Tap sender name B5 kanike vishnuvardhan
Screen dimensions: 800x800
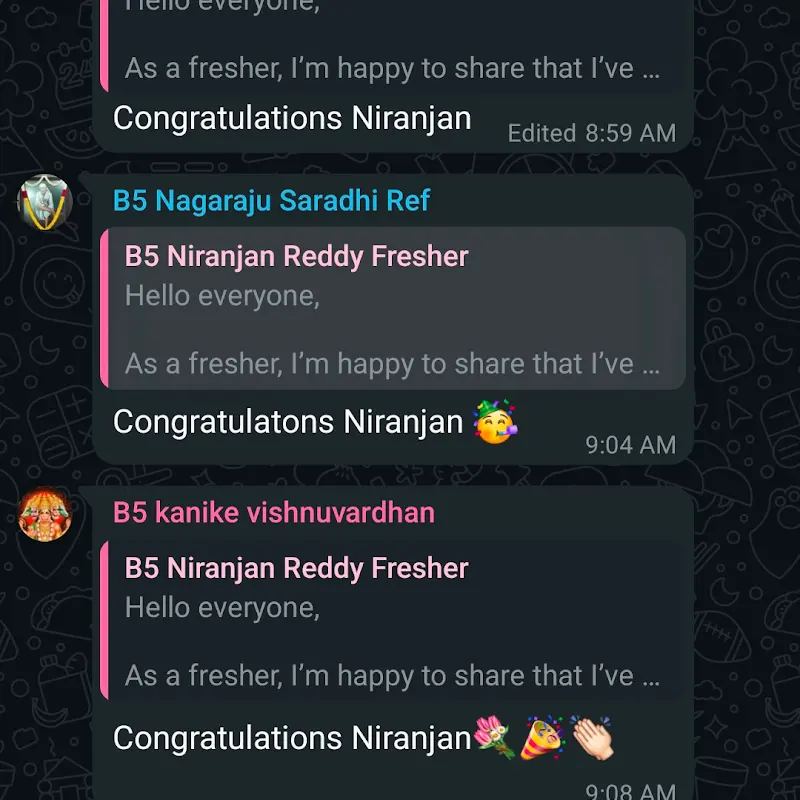(273, 513)
